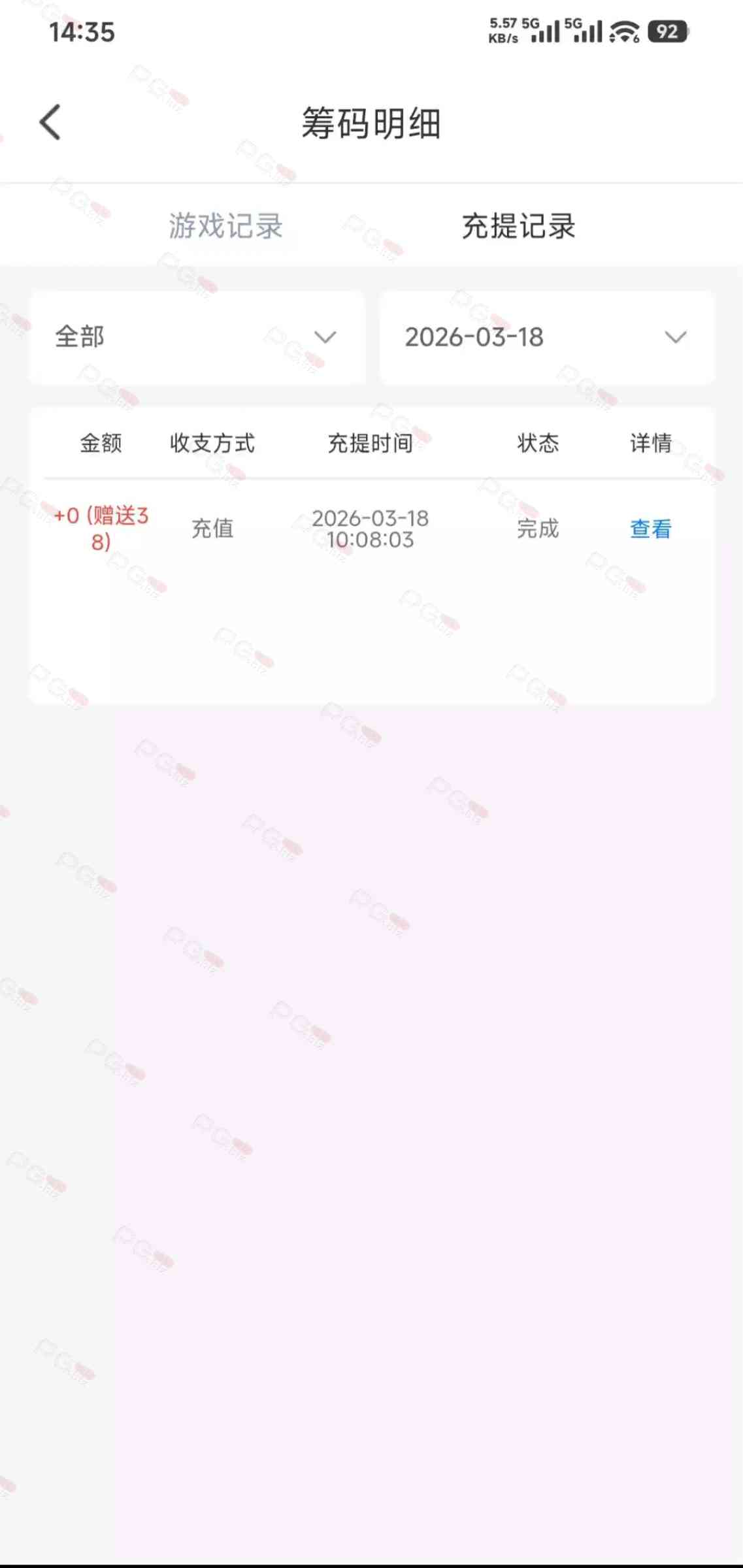Go back using the top-left arrow
The image size is (743, 1568).
pyautogui.click(x=50, y=122)
